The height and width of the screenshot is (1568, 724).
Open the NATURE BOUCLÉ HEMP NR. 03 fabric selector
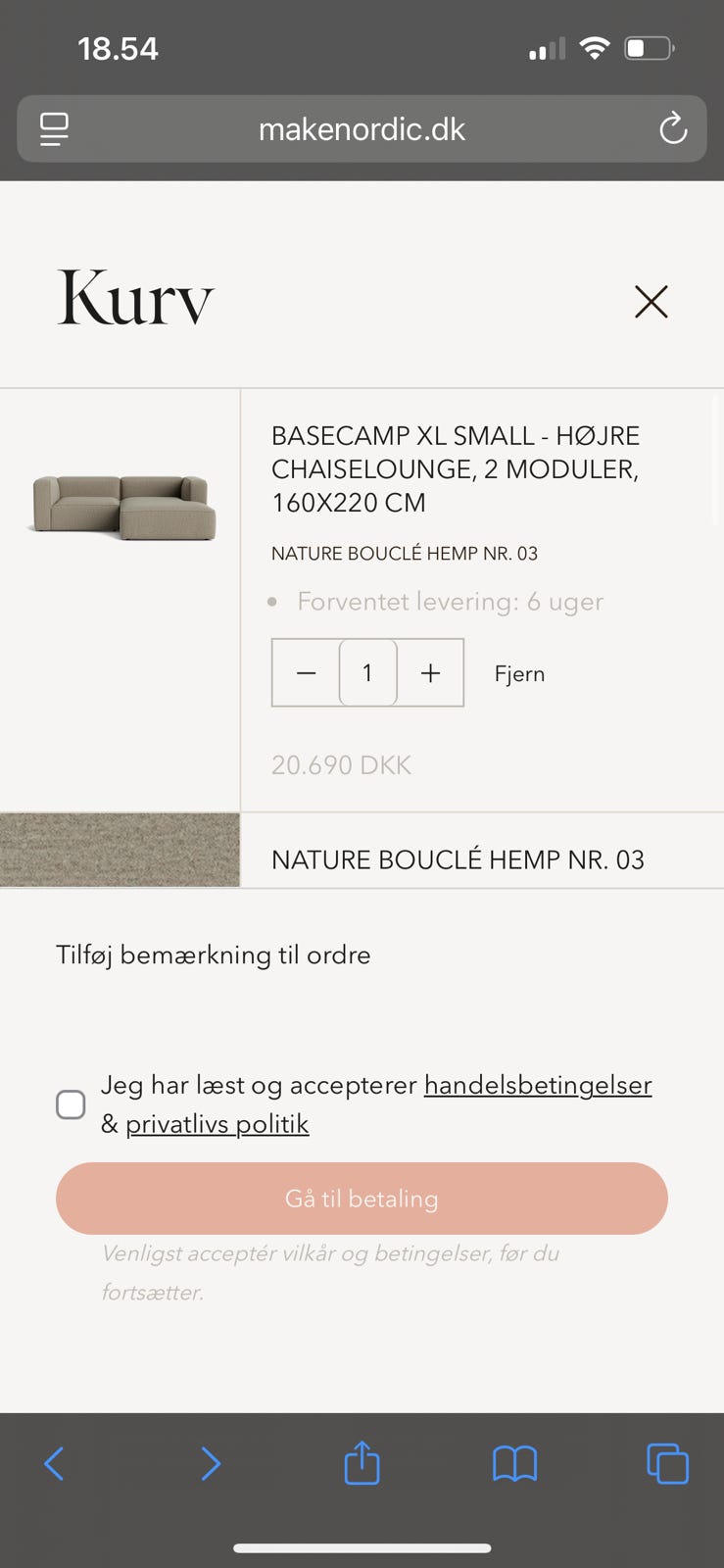pyautogui.click(x=458, y=859)
